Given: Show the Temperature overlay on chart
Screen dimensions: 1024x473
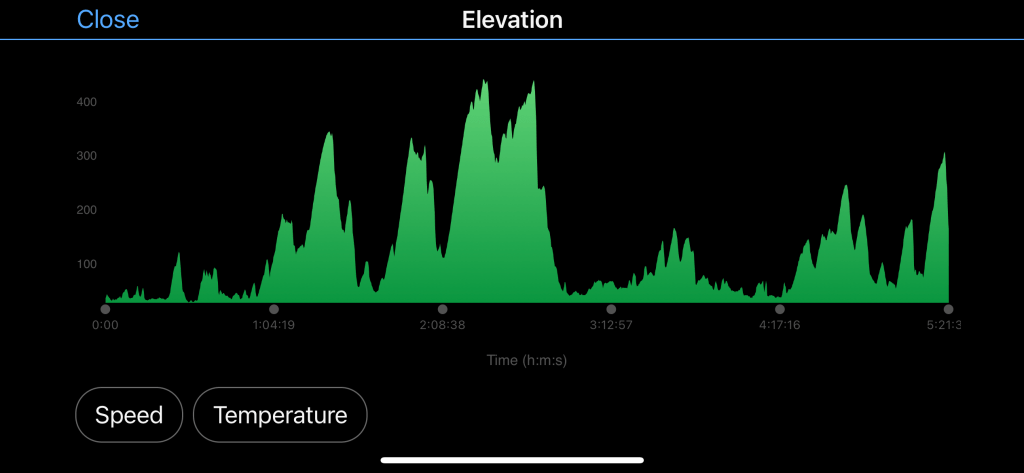Looking at the screenshot, I should pos(280,415).
